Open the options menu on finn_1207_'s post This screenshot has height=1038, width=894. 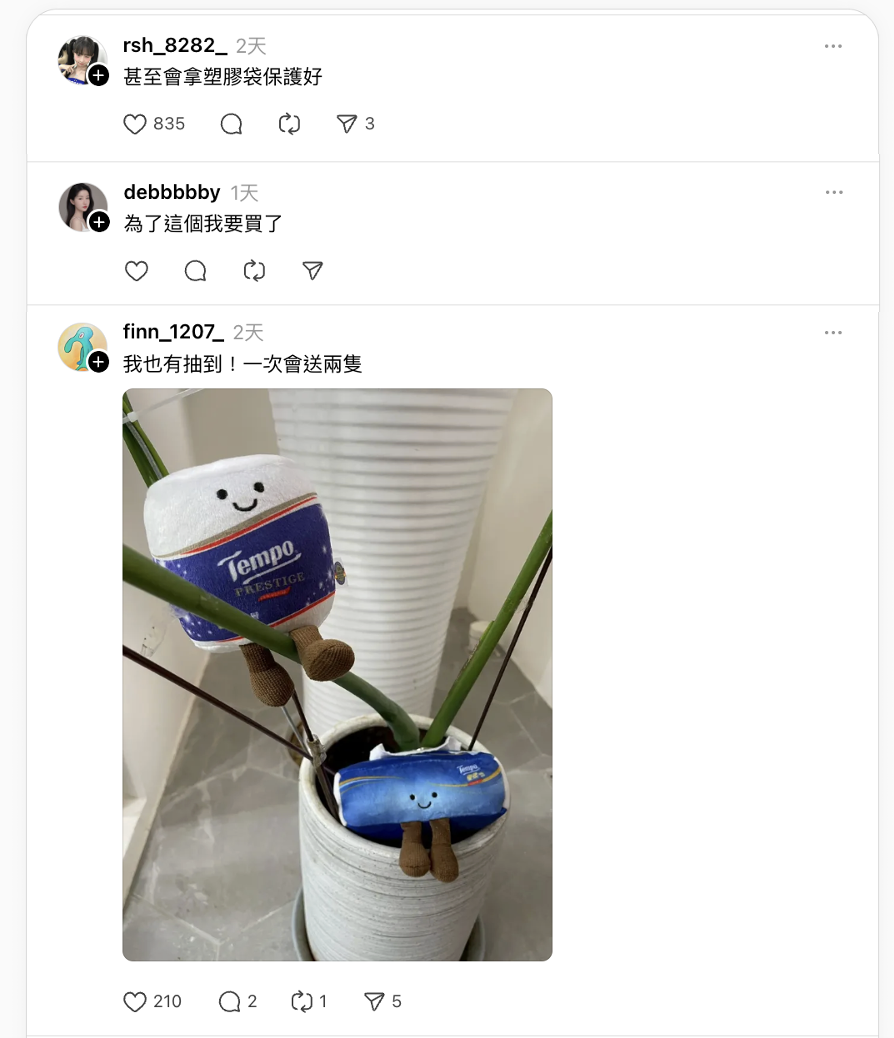coord(834,332)
